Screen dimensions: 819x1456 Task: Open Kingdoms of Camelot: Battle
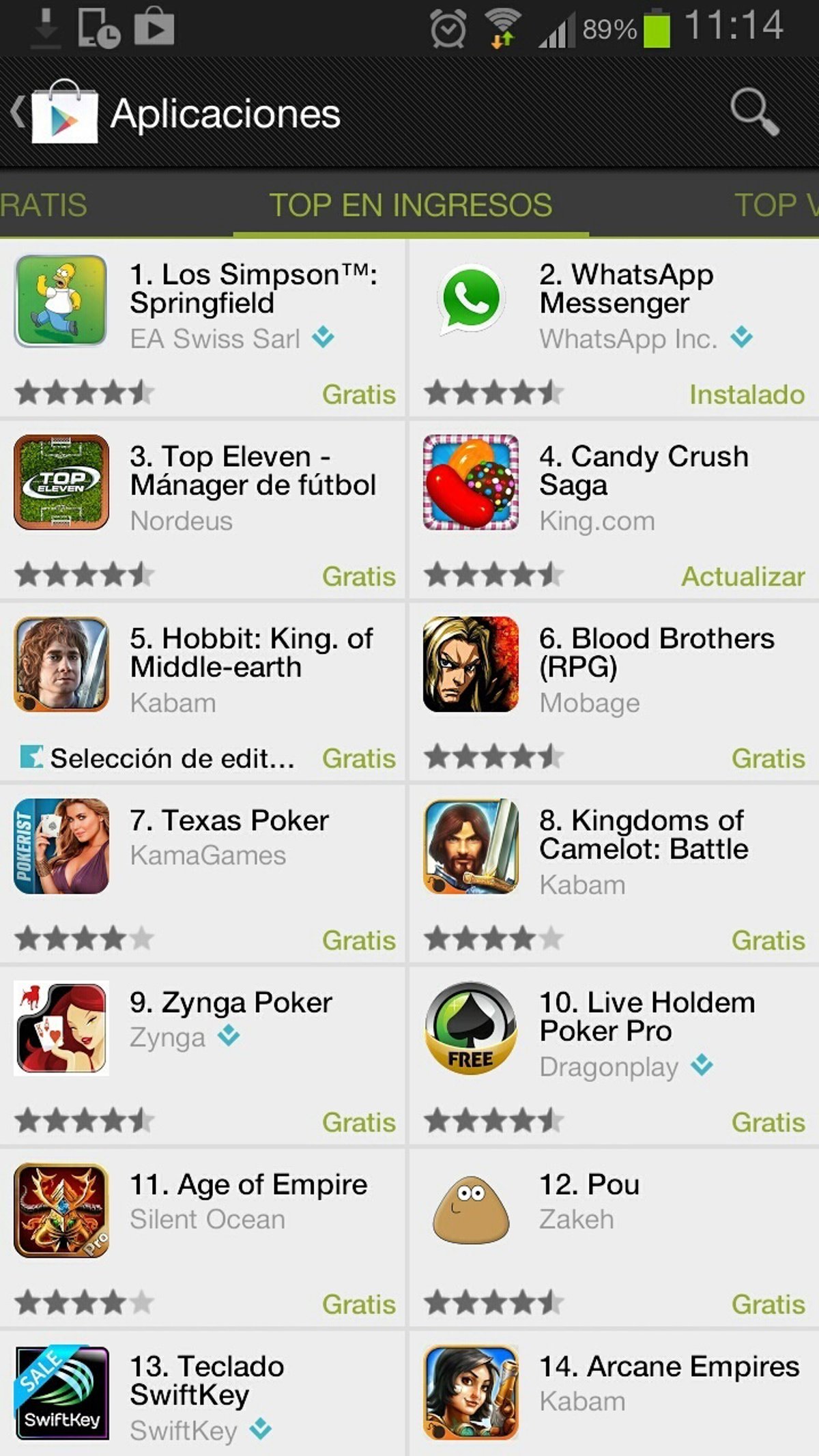click(x=613, y=874)
